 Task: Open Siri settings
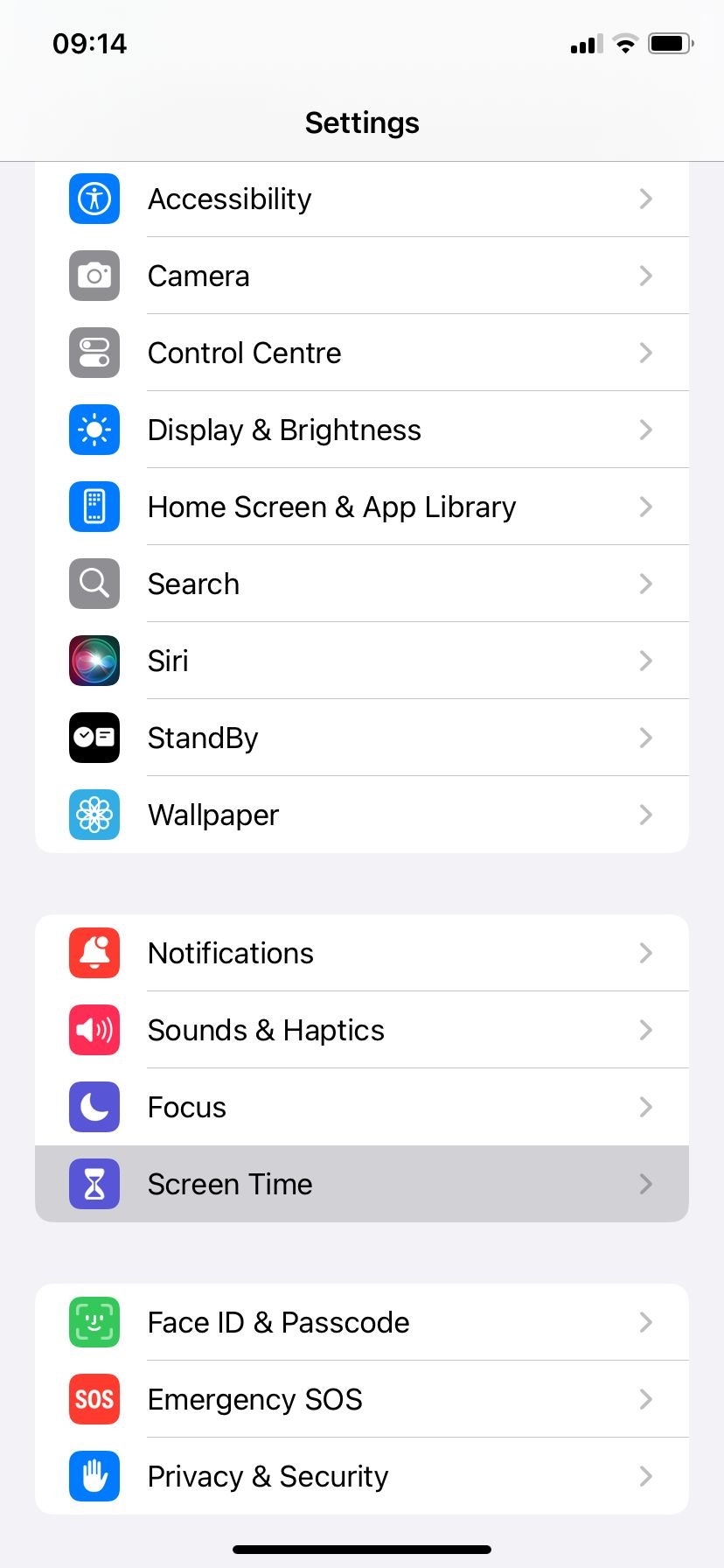click(361, 661)
